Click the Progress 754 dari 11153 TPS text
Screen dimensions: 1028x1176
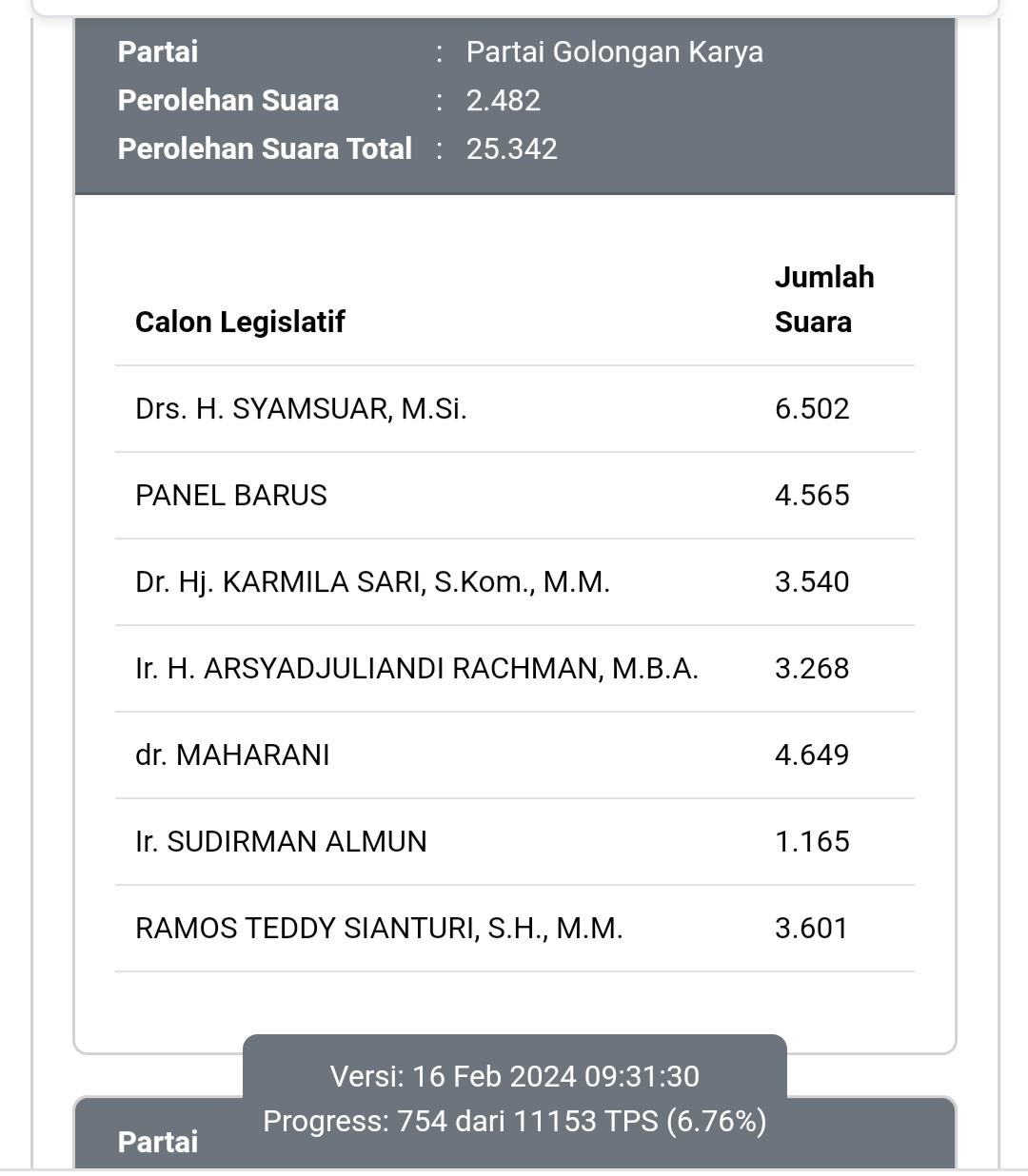[514, 1124]
